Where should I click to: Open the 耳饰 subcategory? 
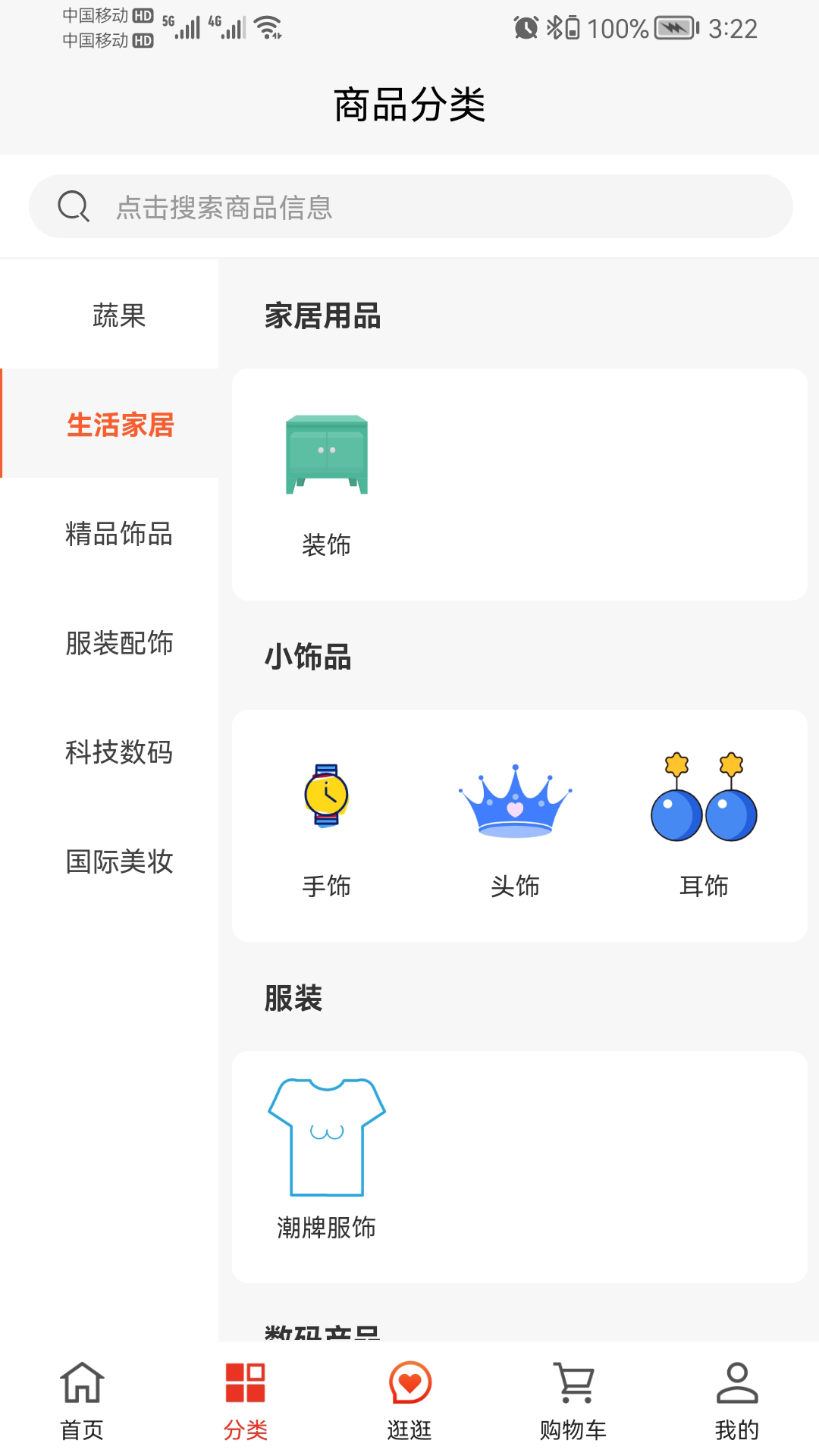click(704, 827)
